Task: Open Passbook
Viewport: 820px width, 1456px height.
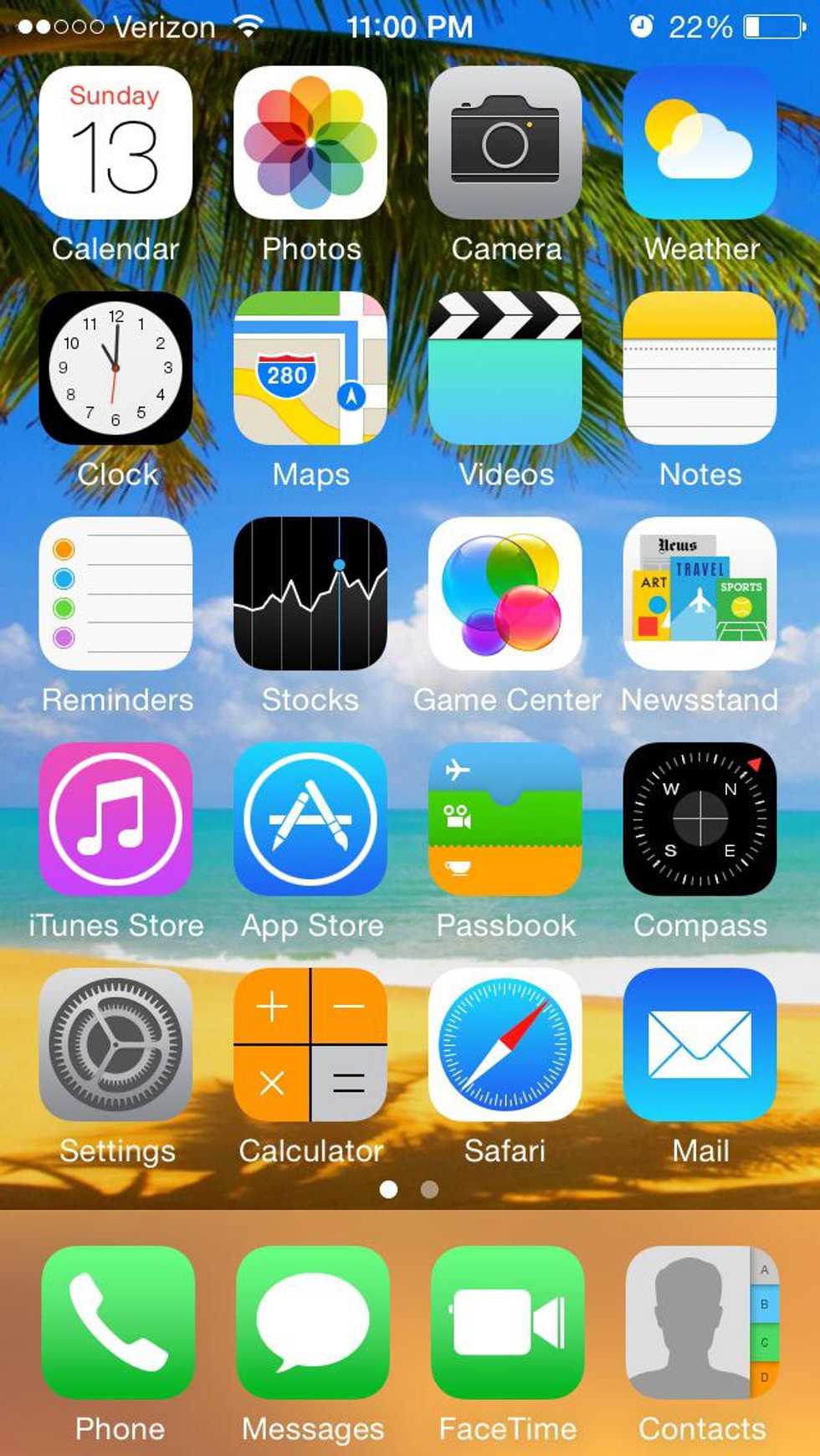Action: click(505, 819)
